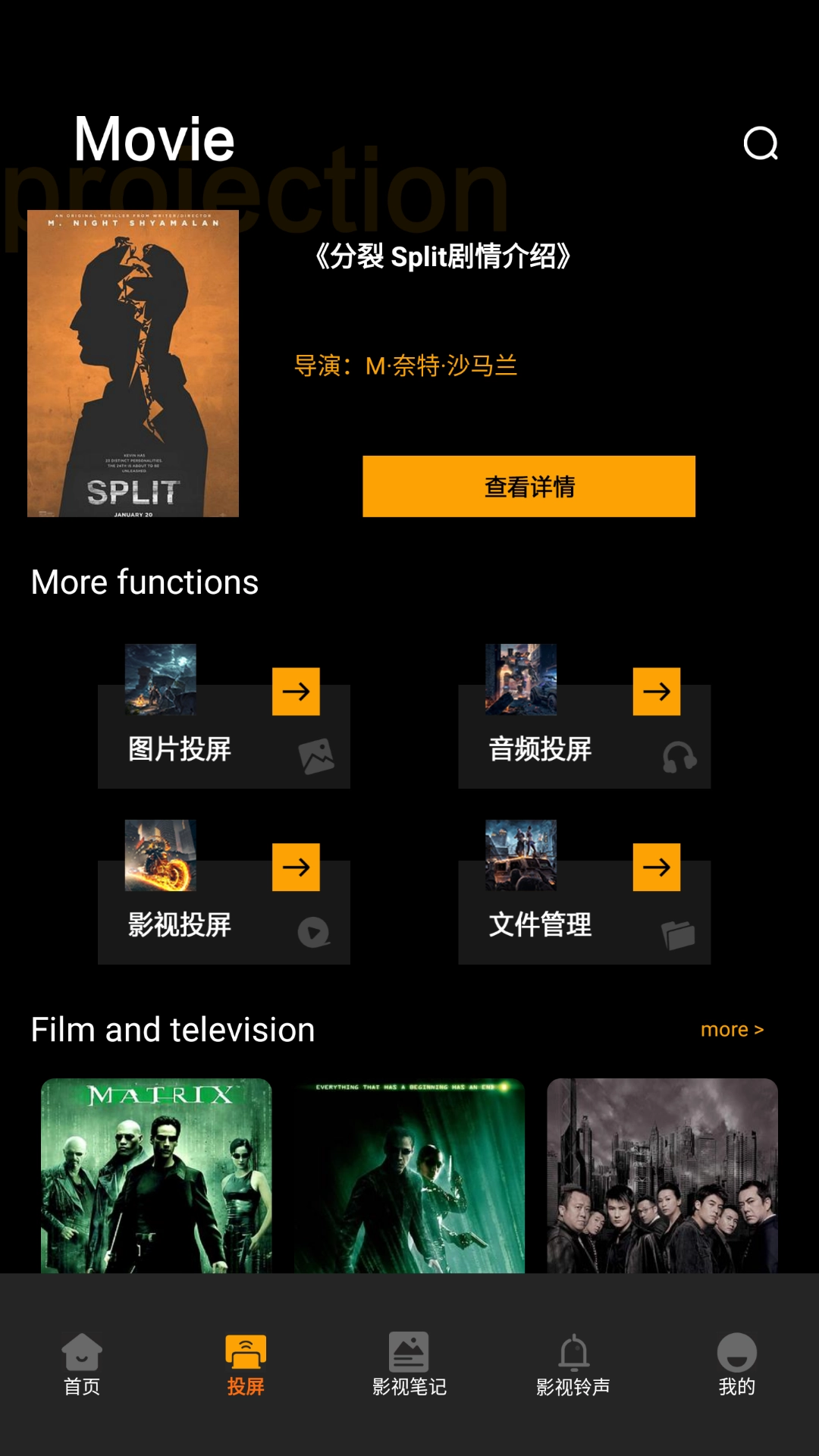Screen dimensions: 819x1456
Task: Open 影视投屏 using its arrow button
Action: coord(297,867)
